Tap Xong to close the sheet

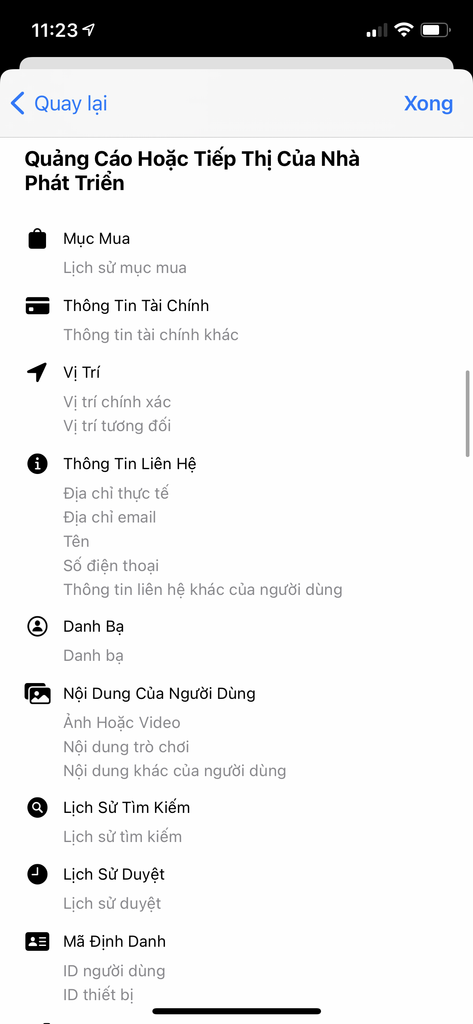coord(428,104)
